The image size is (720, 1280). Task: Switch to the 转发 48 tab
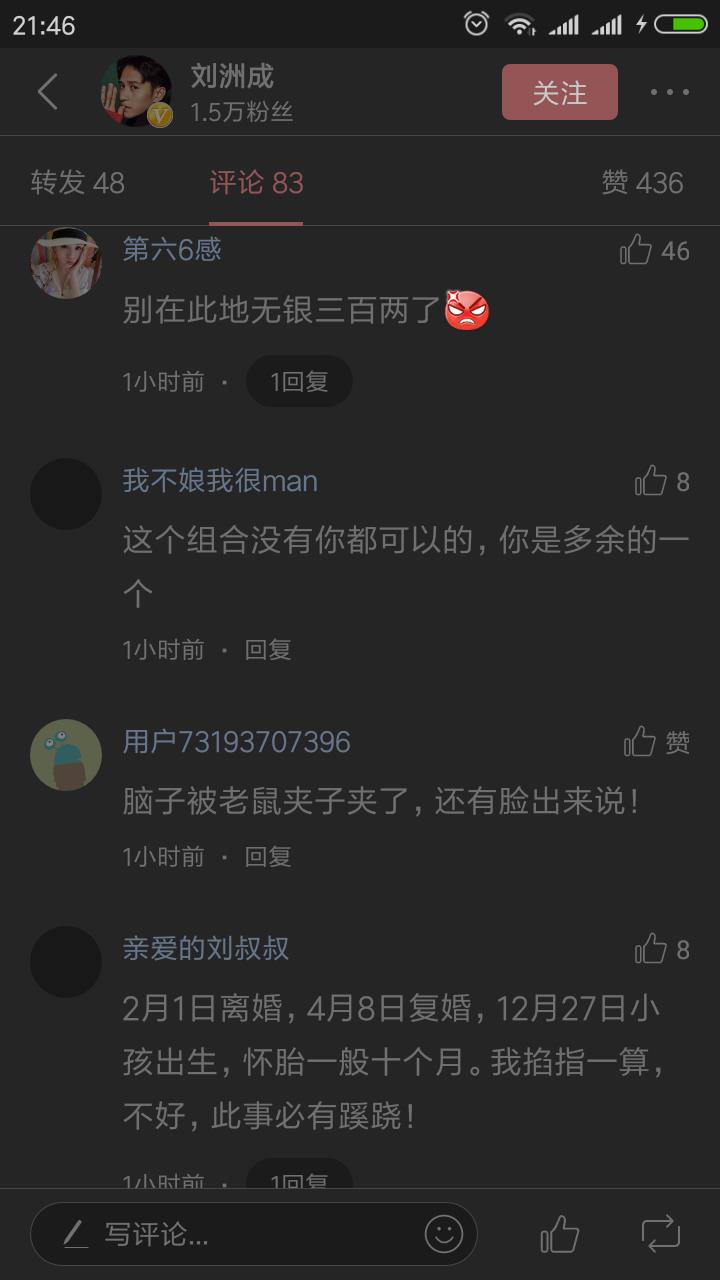tap(78, 183)
